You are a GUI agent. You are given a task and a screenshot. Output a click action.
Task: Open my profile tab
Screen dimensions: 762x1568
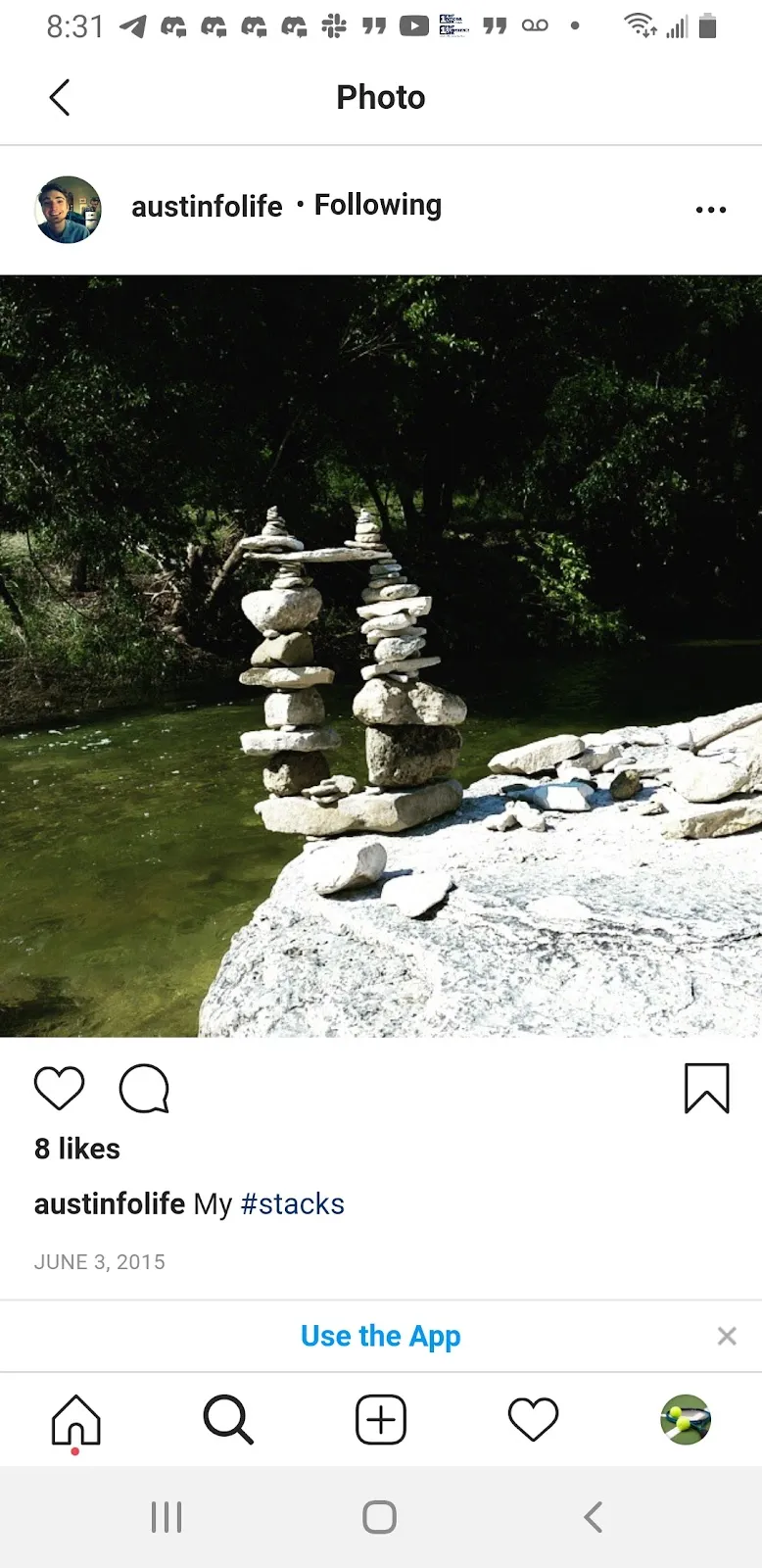686,1419
